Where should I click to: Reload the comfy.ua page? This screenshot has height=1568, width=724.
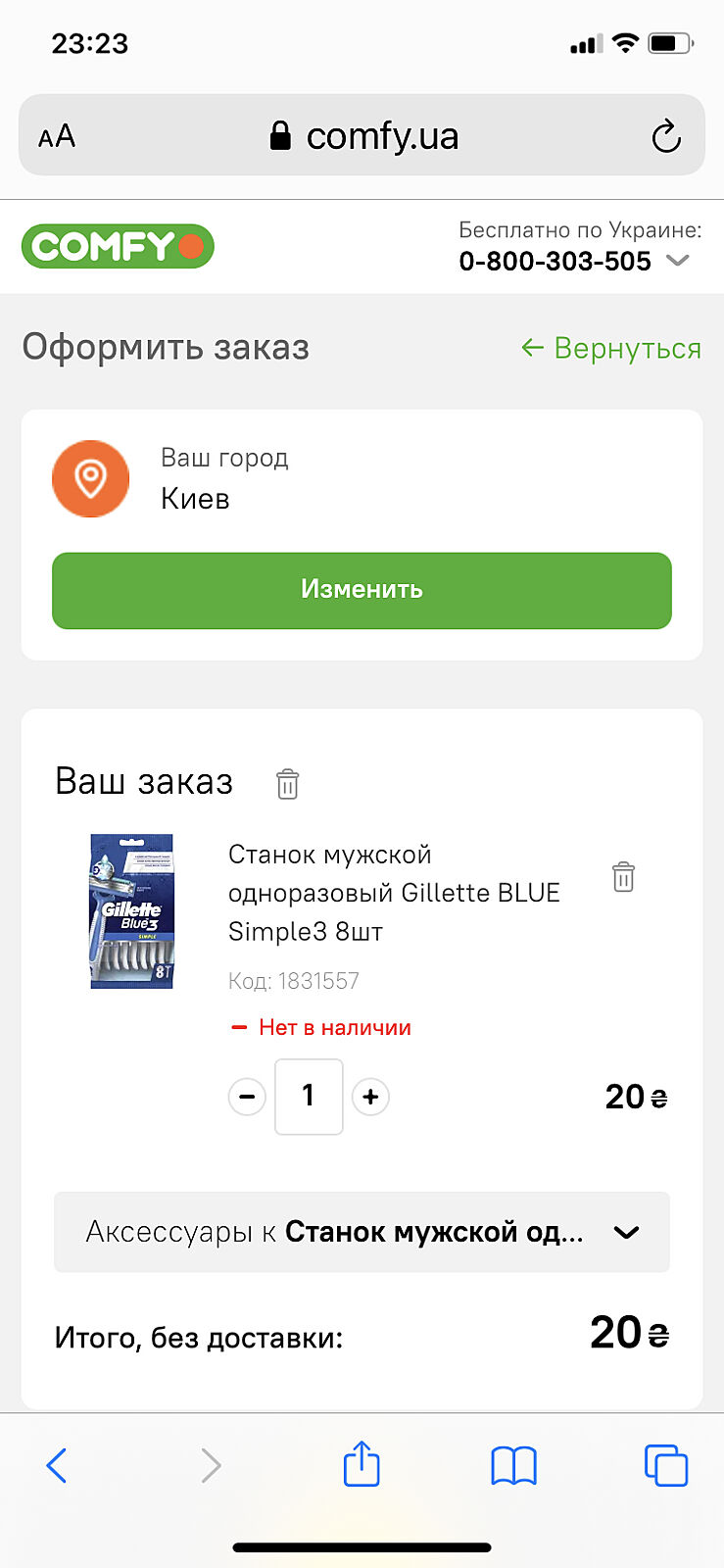tap(666, 137)
